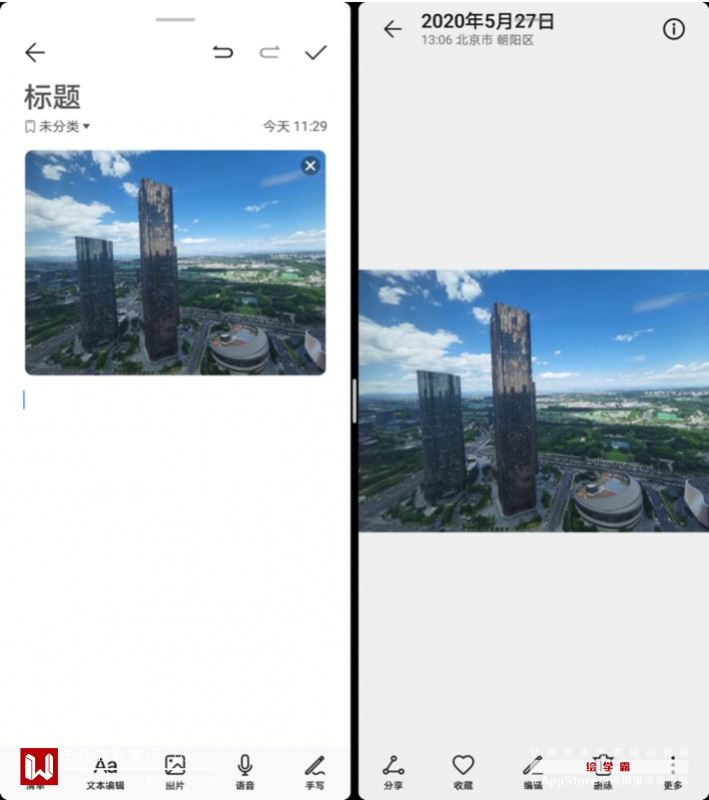Remove the inserted photo from the note
Viewport: 709px width, 800px height.
click(x=310, y=166)
